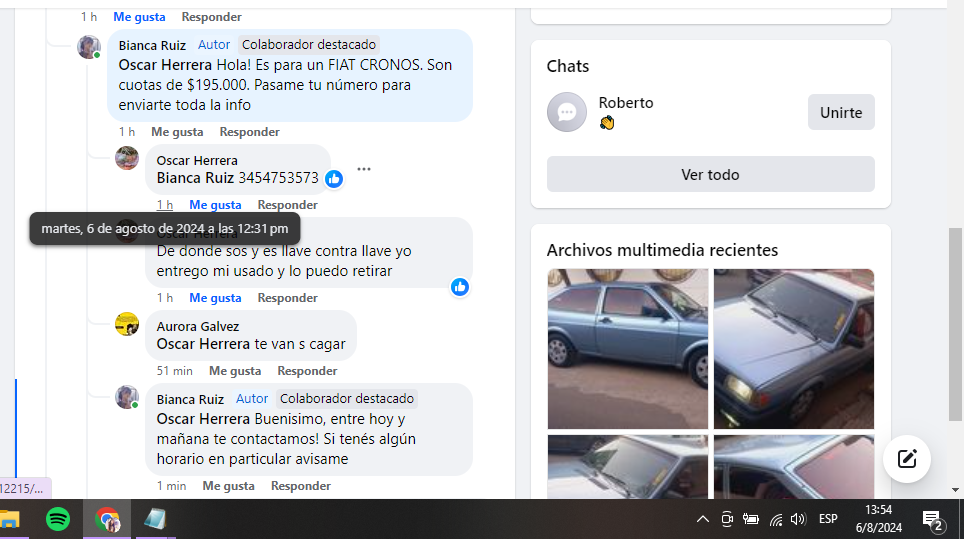964x539 pixels.
Task: Open the overflow menu on Oscar Herrera's comment
Action: [364, 169]
